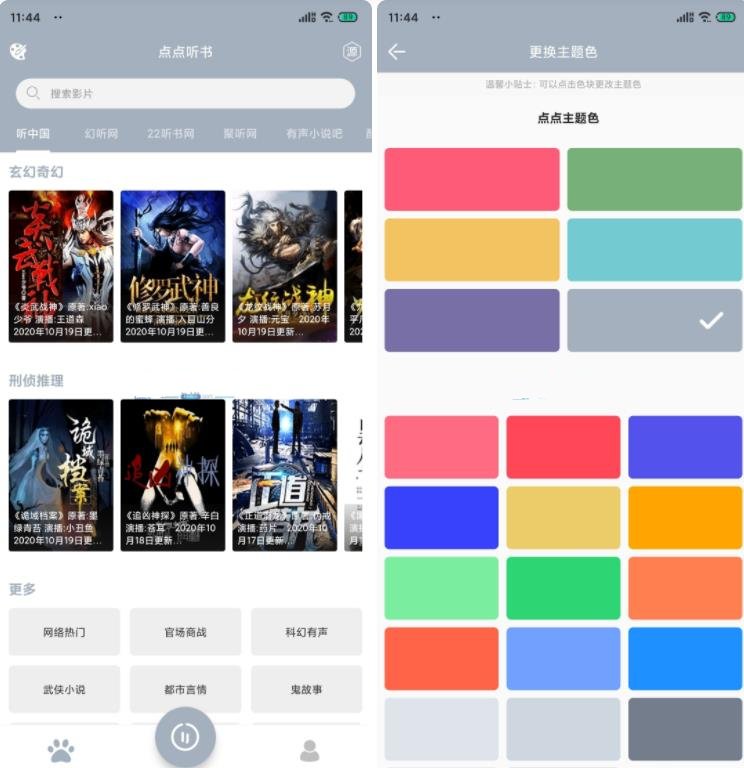744x768 pixels.
Task: Select the 聚听网 tab
Action: (x=240, y=133)
